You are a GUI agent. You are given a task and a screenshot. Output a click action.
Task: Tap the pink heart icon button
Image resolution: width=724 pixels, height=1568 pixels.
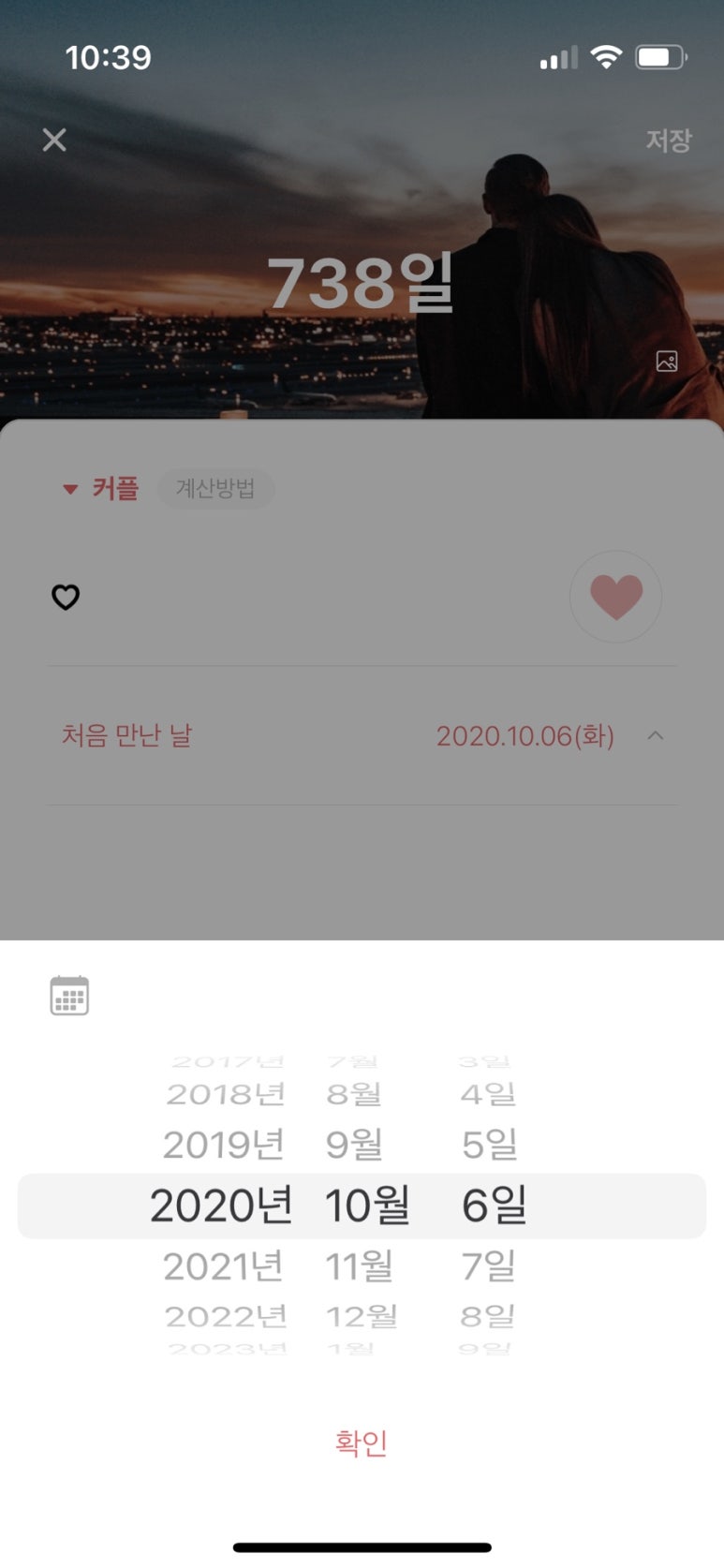coord(615,597)
